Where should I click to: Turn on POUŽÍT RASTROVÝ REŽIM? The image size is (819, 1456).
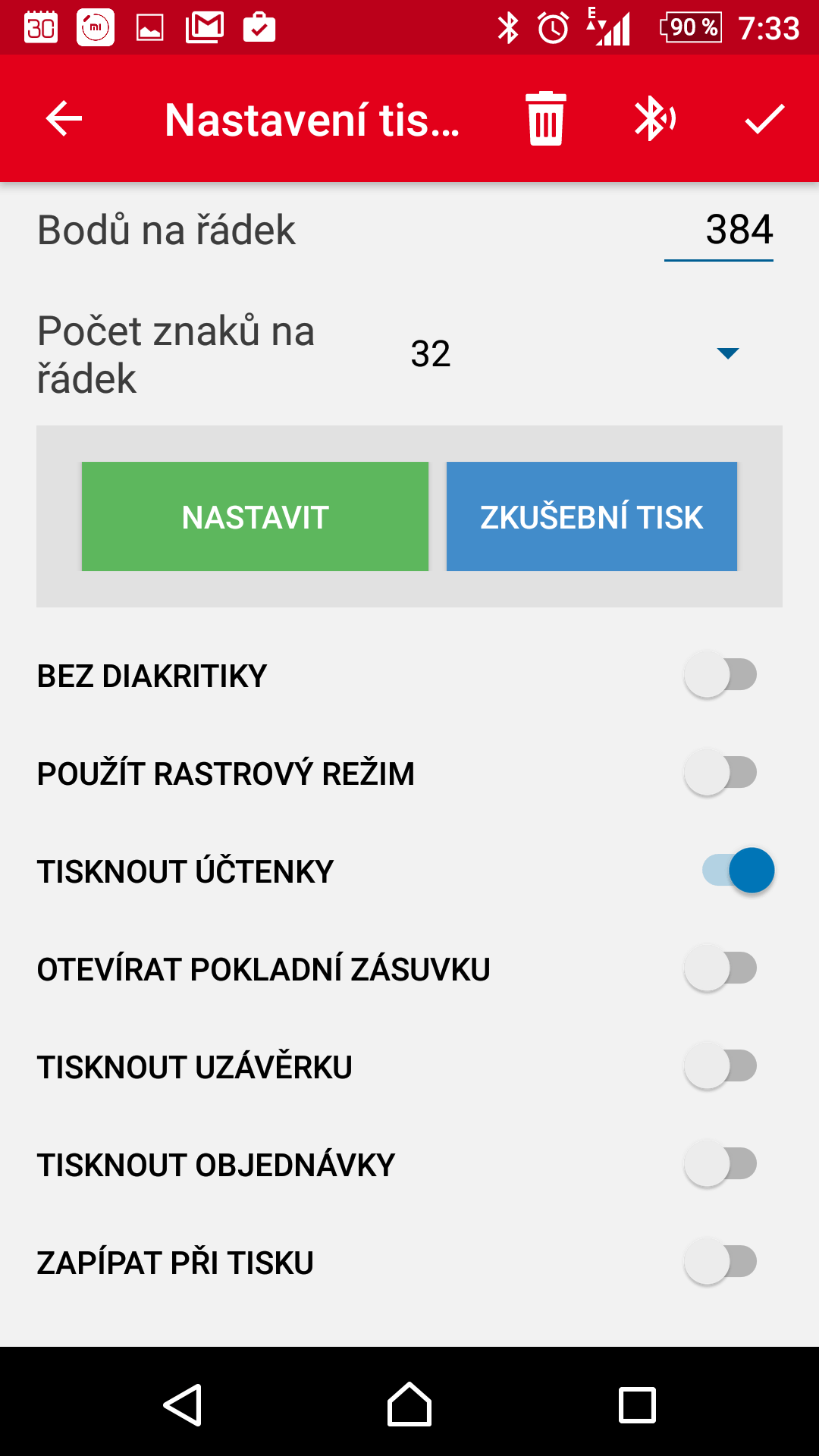(720, 773)
